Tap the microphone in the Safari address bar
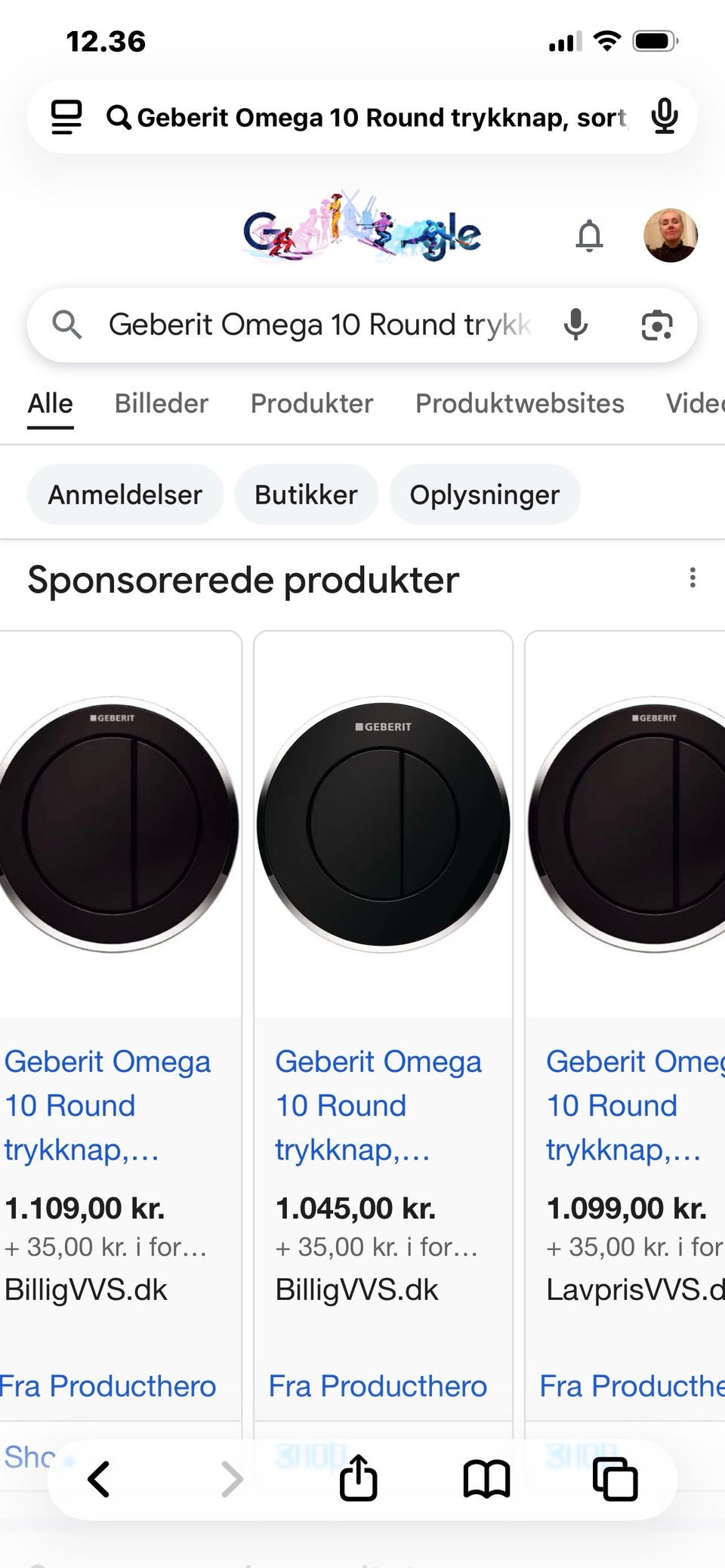This screenshot has width=725, height=1568. point(663,116)
